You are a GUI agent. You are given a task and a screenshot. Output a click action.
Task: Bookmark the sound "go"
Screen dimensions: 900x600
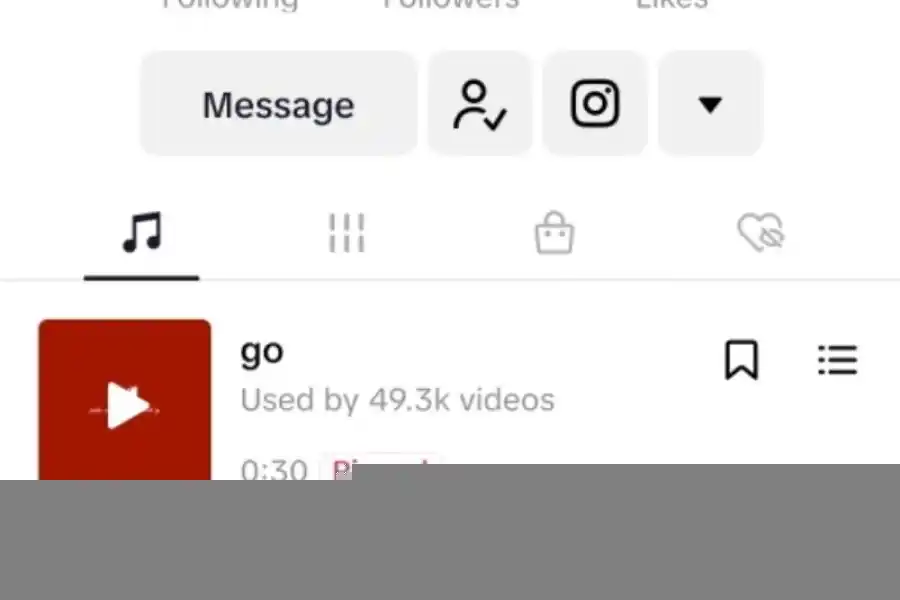pos(741,360)
